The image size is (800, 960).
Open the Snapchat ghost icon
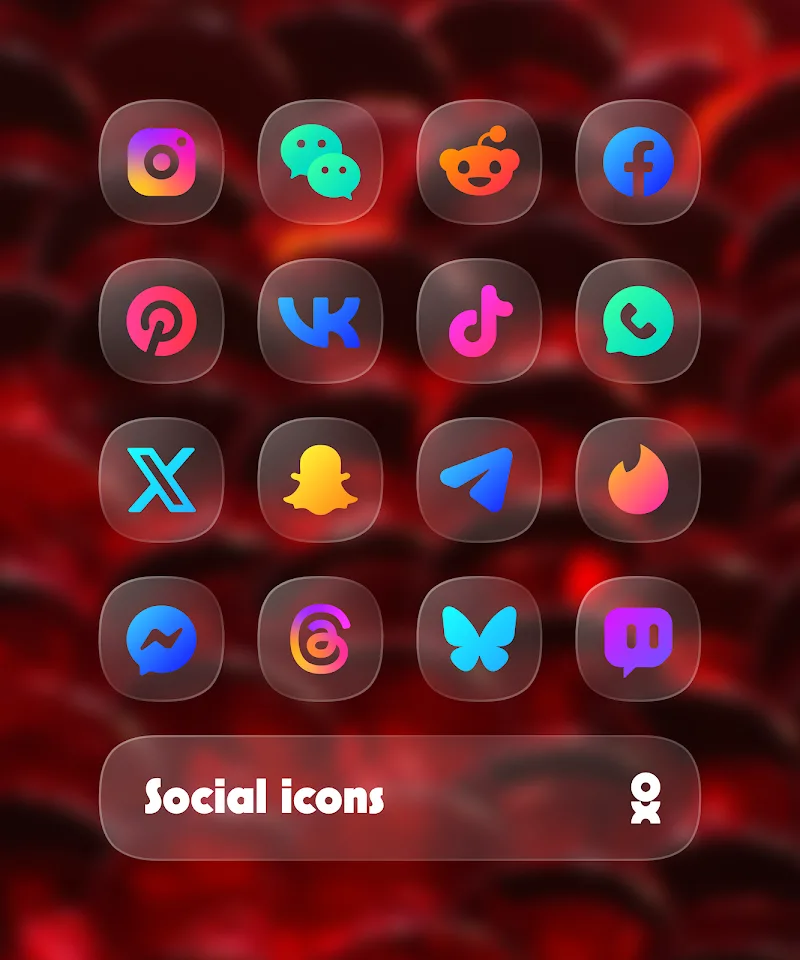(x=321, y=478)
